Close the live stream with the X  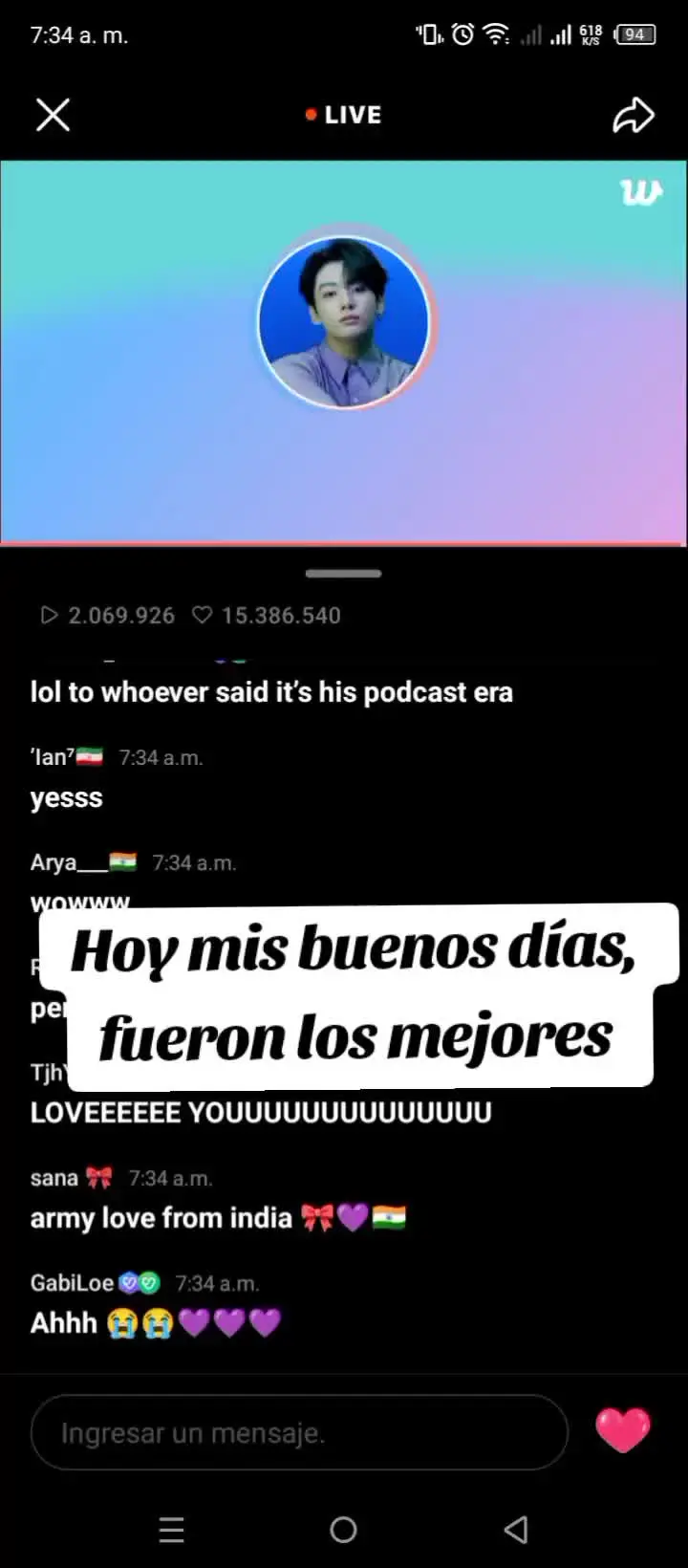(x=53, y=116)
